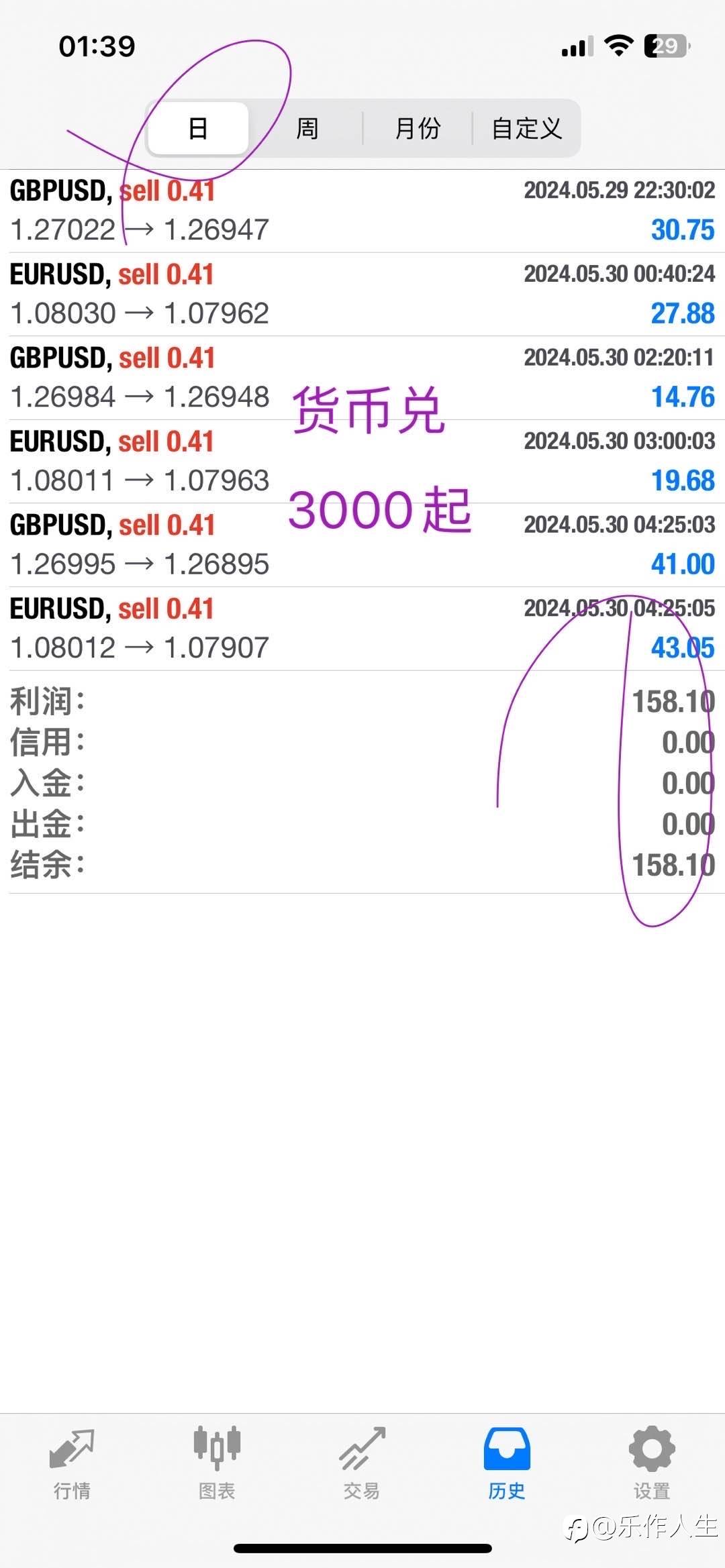Open the EURUSD trade with profit 43.05
The height and width of the screenshot is (1568, 725).
click(x=362, y=629)
